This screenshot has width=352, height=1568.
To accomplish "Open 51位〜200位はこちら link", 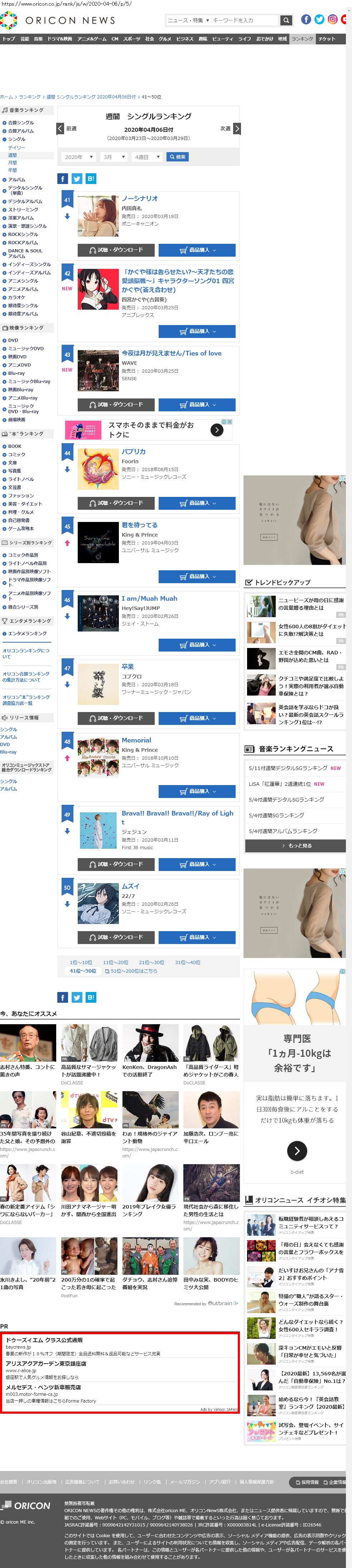I will (x=133, y=971).
